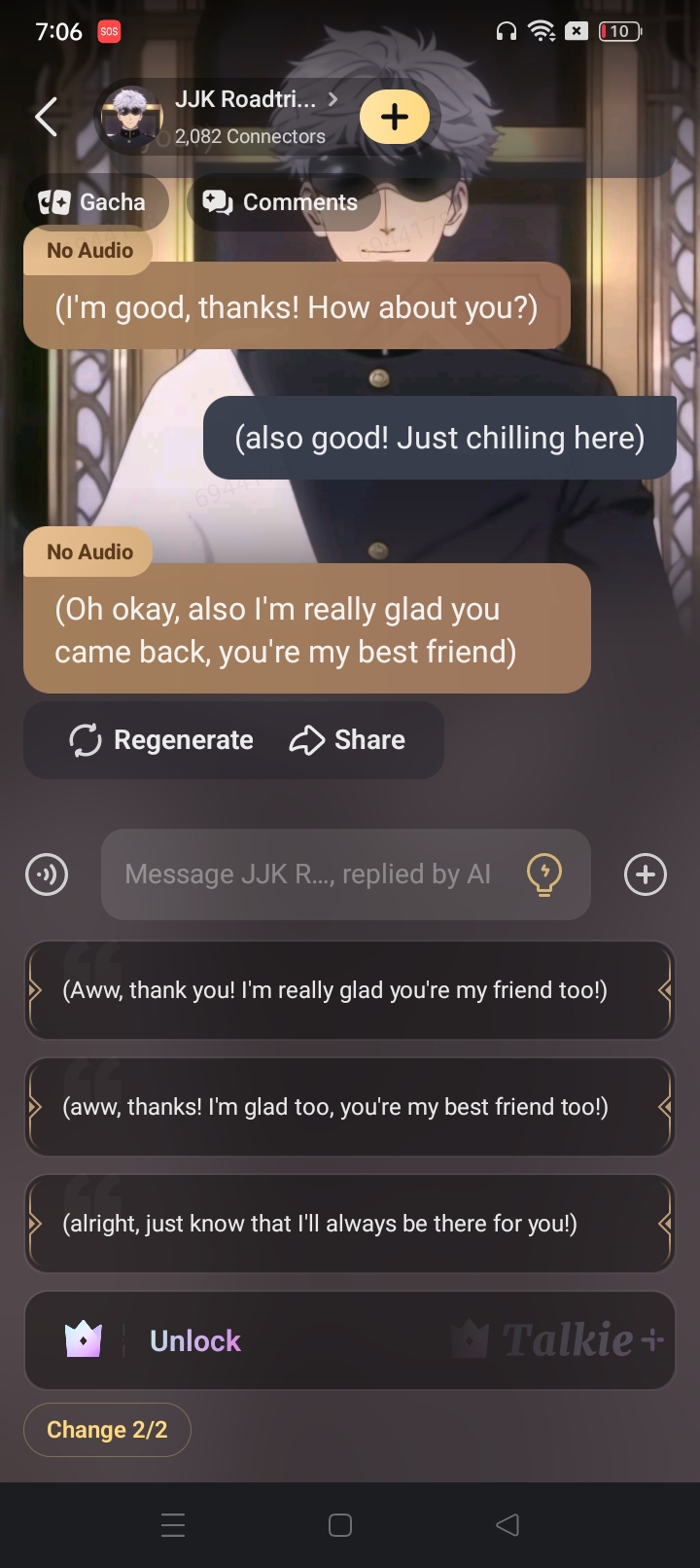The width and height of the screenshot is (700, 1568).
Task: Tap the lightbulb inspiration icon
Action: 543,874
